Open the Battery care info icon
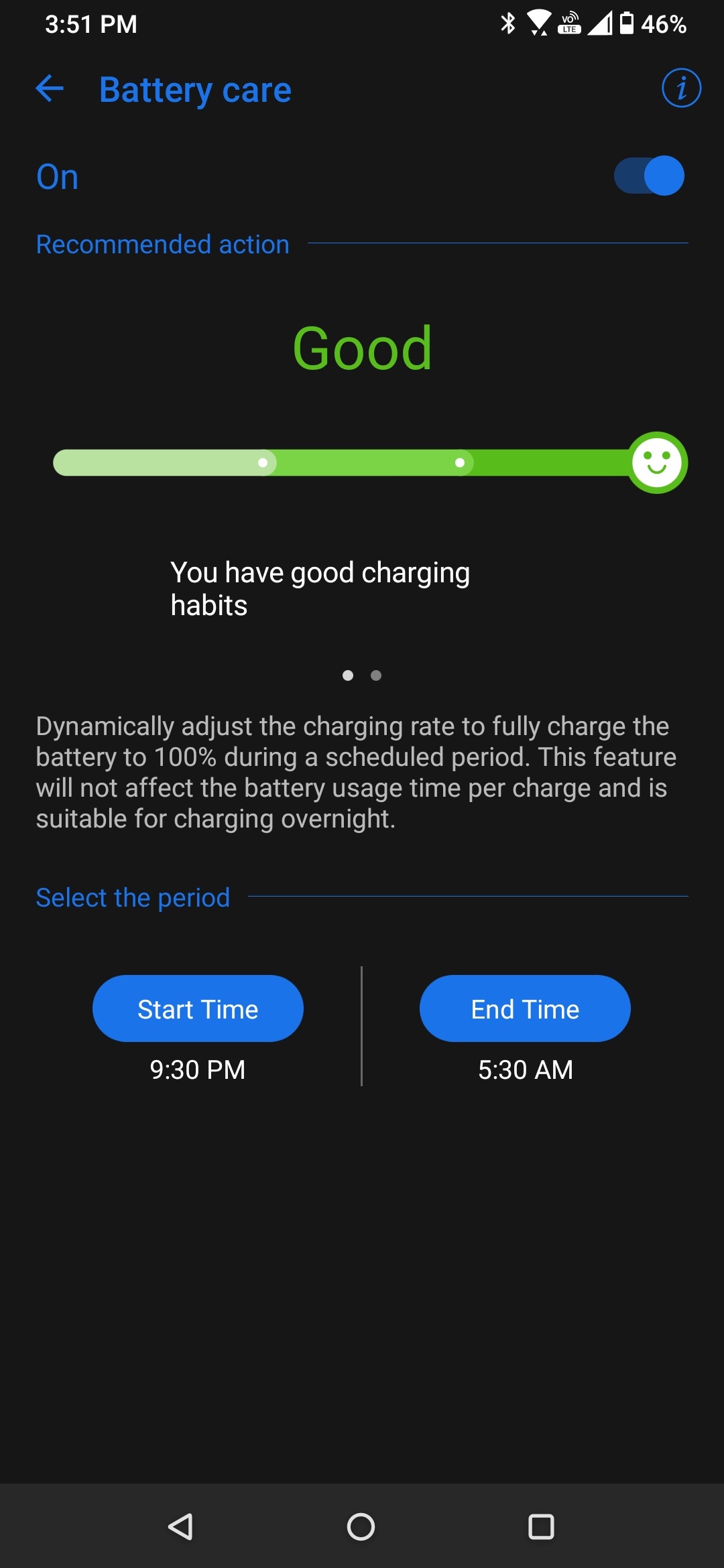The width and height of the screenshot is (724, 1568). (681, 88)
